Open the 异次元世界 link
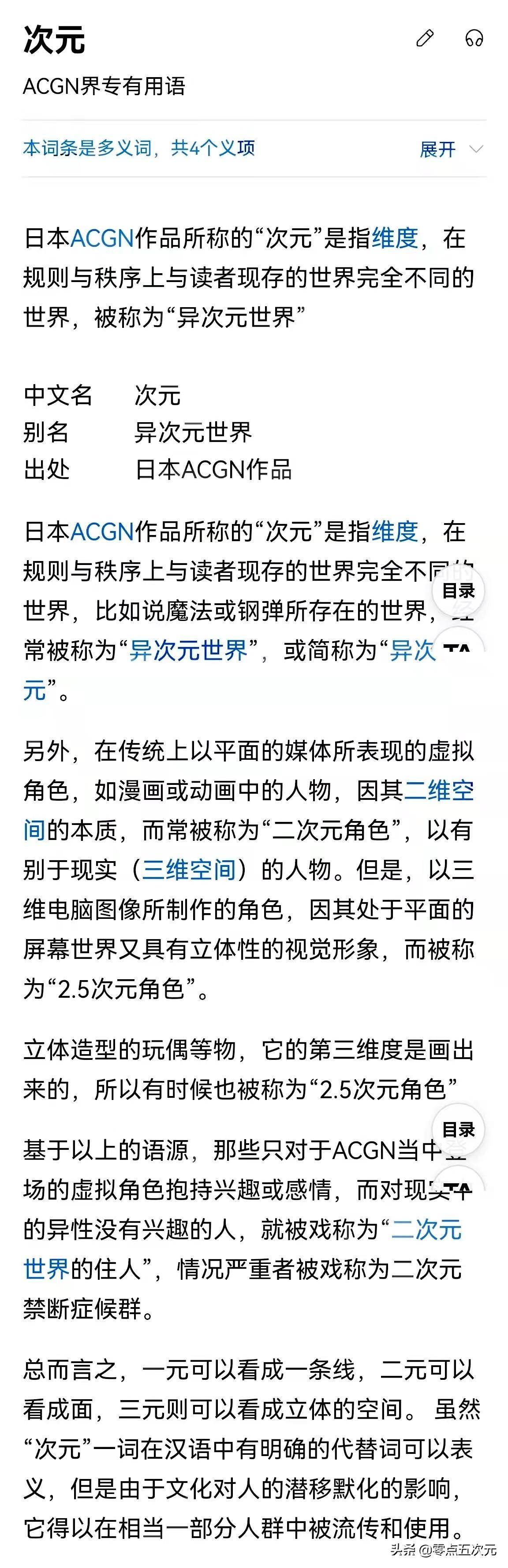 point(188,651)
